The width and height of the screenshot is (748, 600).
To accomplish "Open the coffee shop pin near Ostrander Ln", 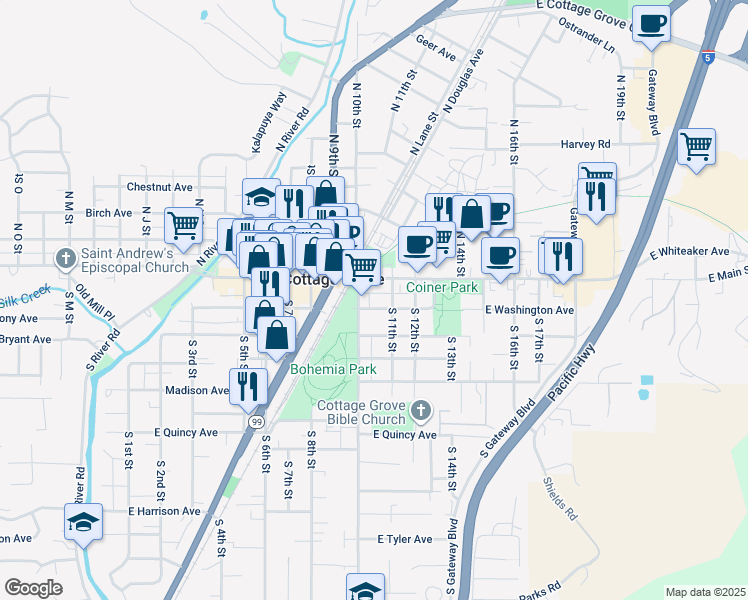I will 652,25.
